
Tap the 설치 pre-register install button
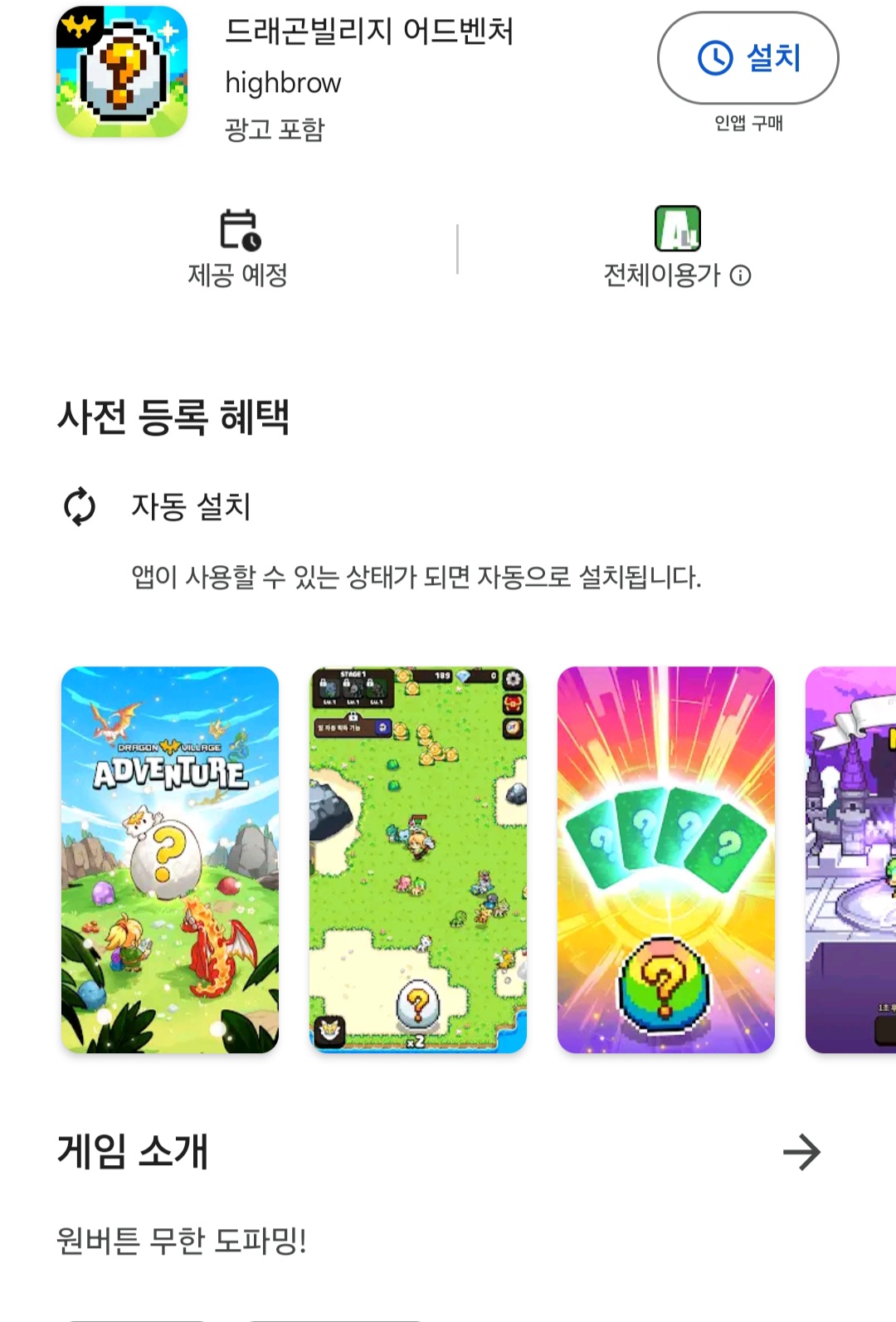(747, 58)
